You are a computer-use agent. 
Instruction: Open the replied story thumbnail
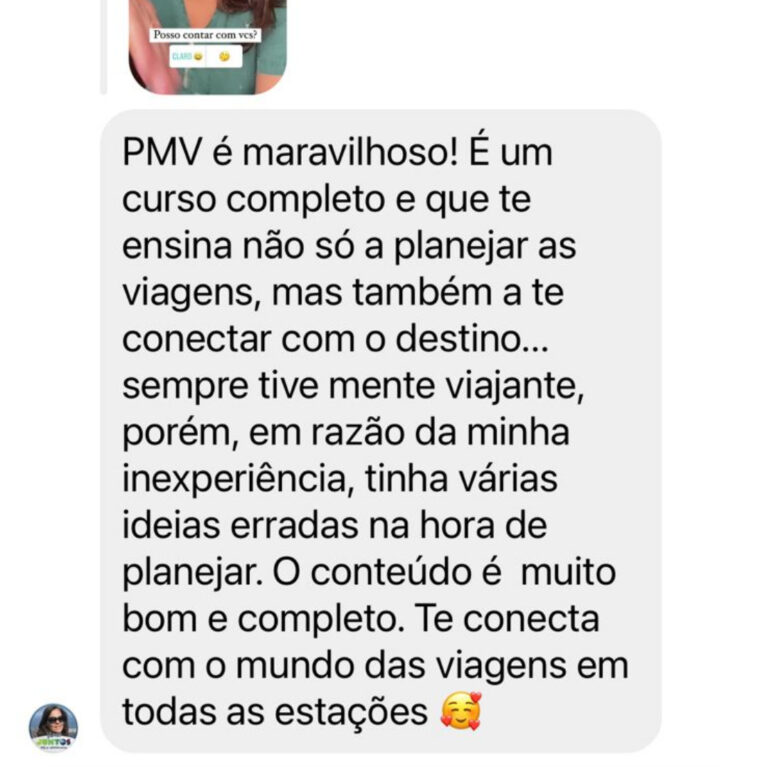(207, 44)
